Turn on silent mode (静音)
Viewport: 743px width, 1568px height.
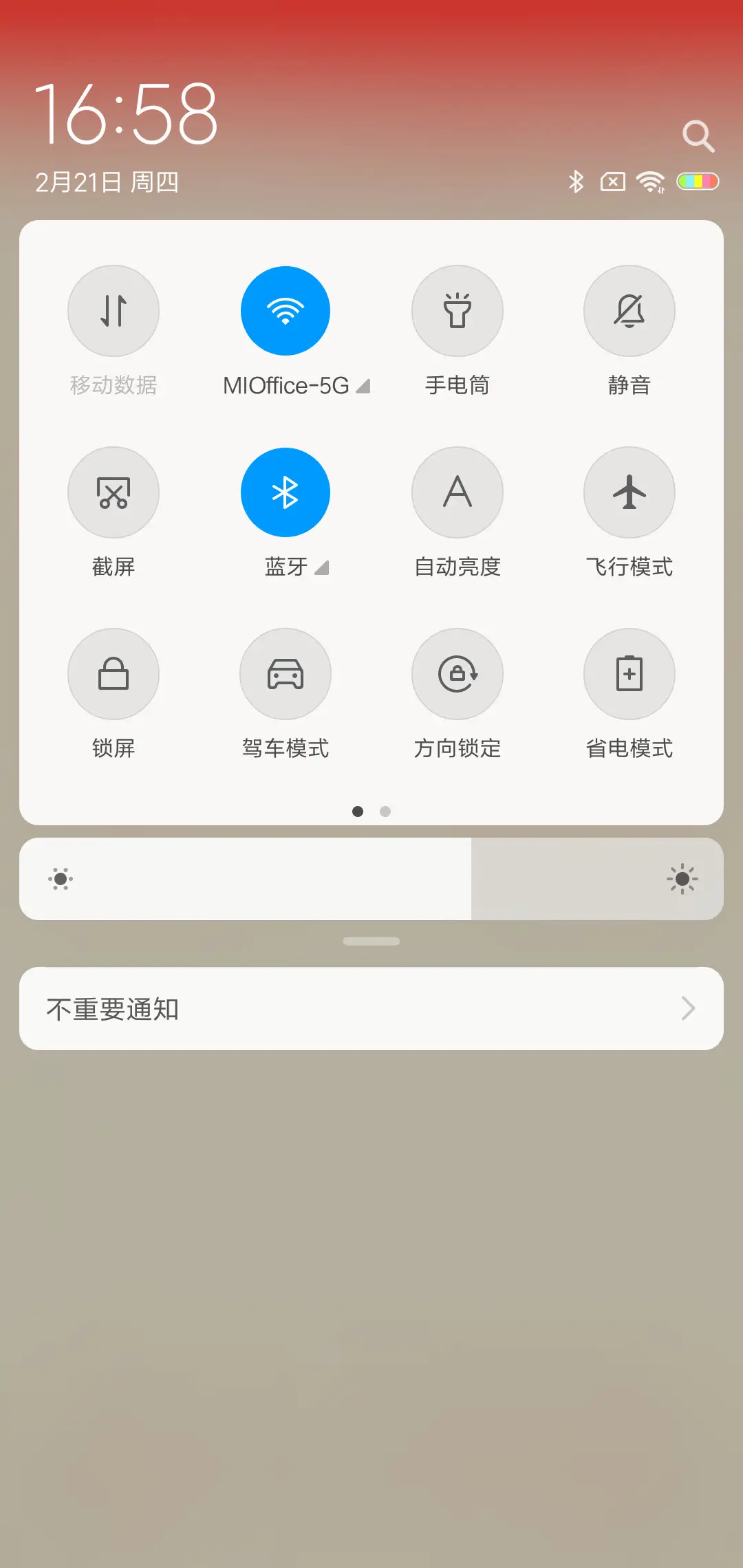[629, 311]
